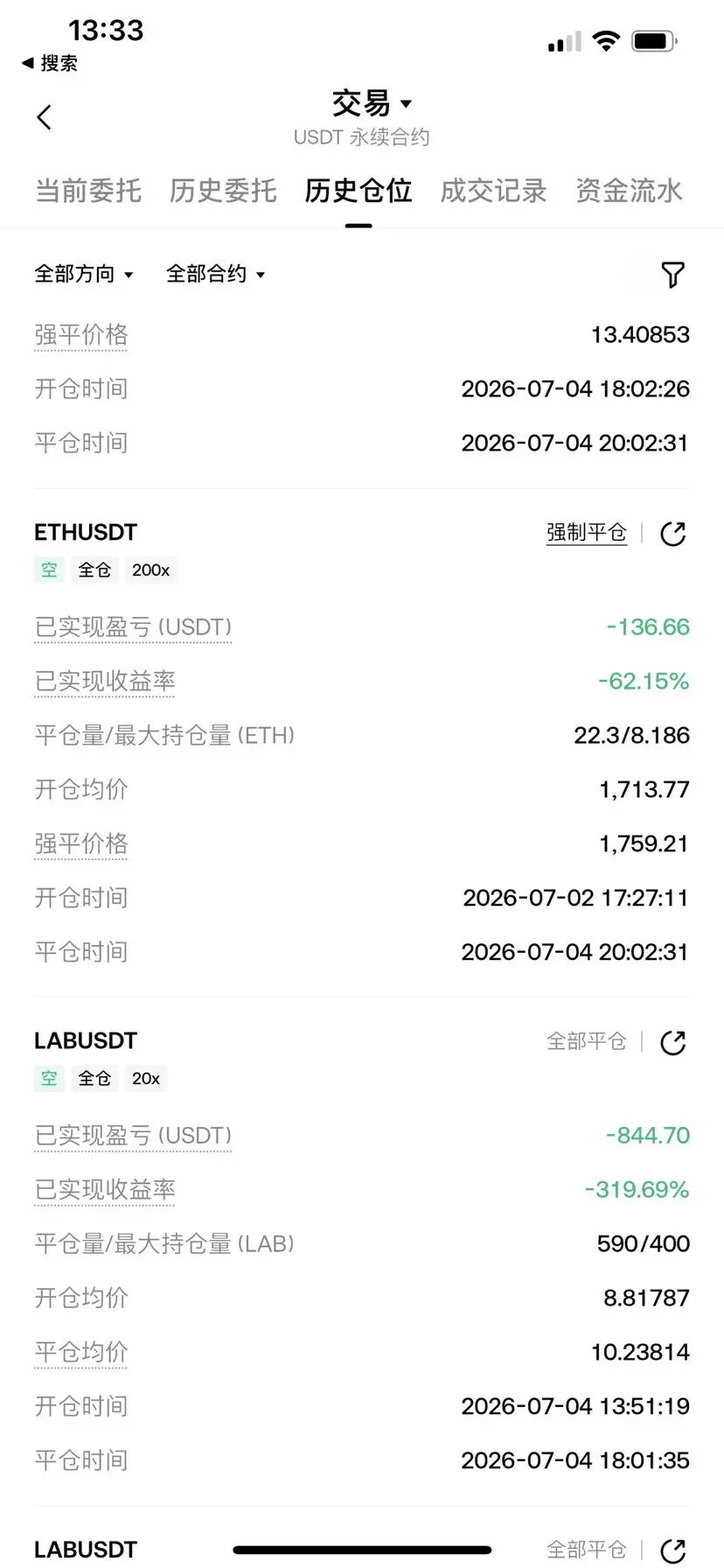Show the 平仓均价 explanation under LABUSDT

point(81,1352)
